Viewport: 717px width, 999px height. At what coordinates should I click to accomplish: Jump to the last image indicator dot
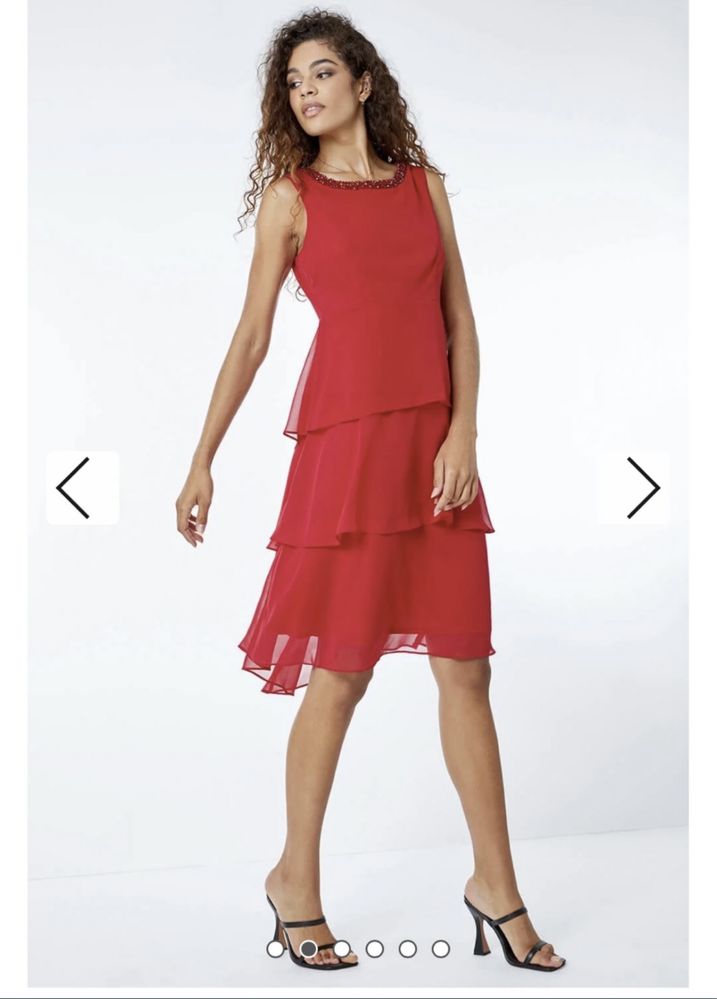440,948
